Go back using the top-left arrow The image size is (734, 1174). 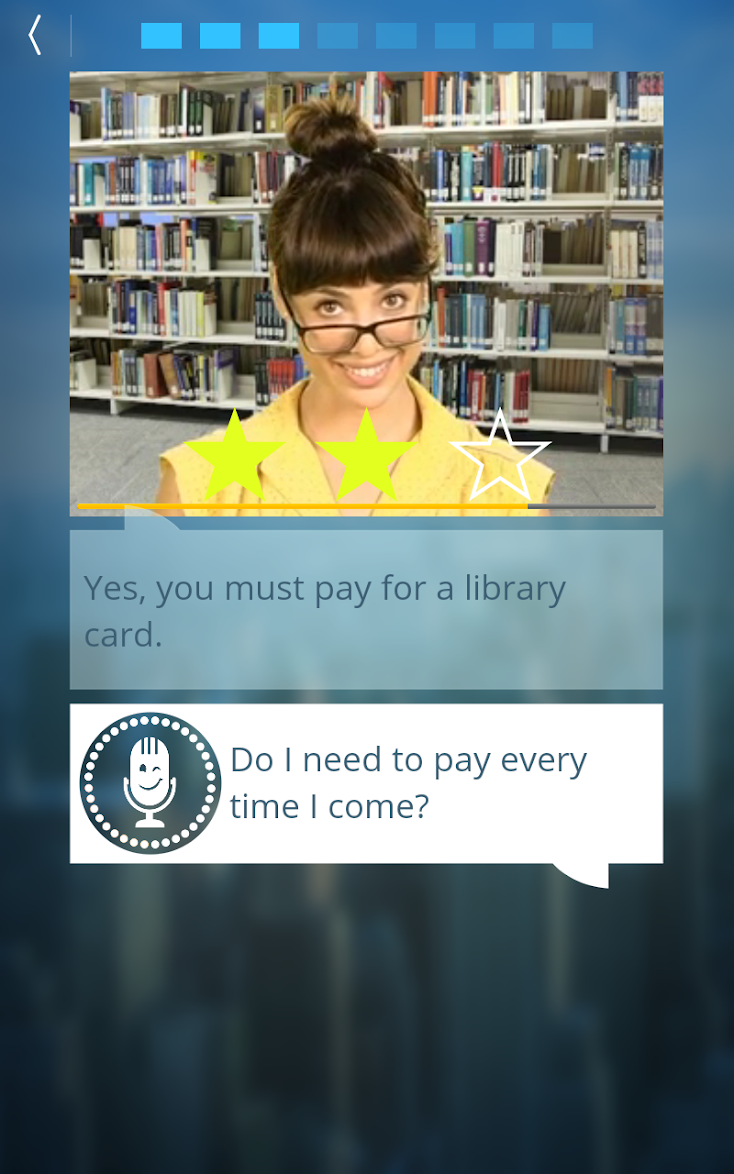coord(35,36)
